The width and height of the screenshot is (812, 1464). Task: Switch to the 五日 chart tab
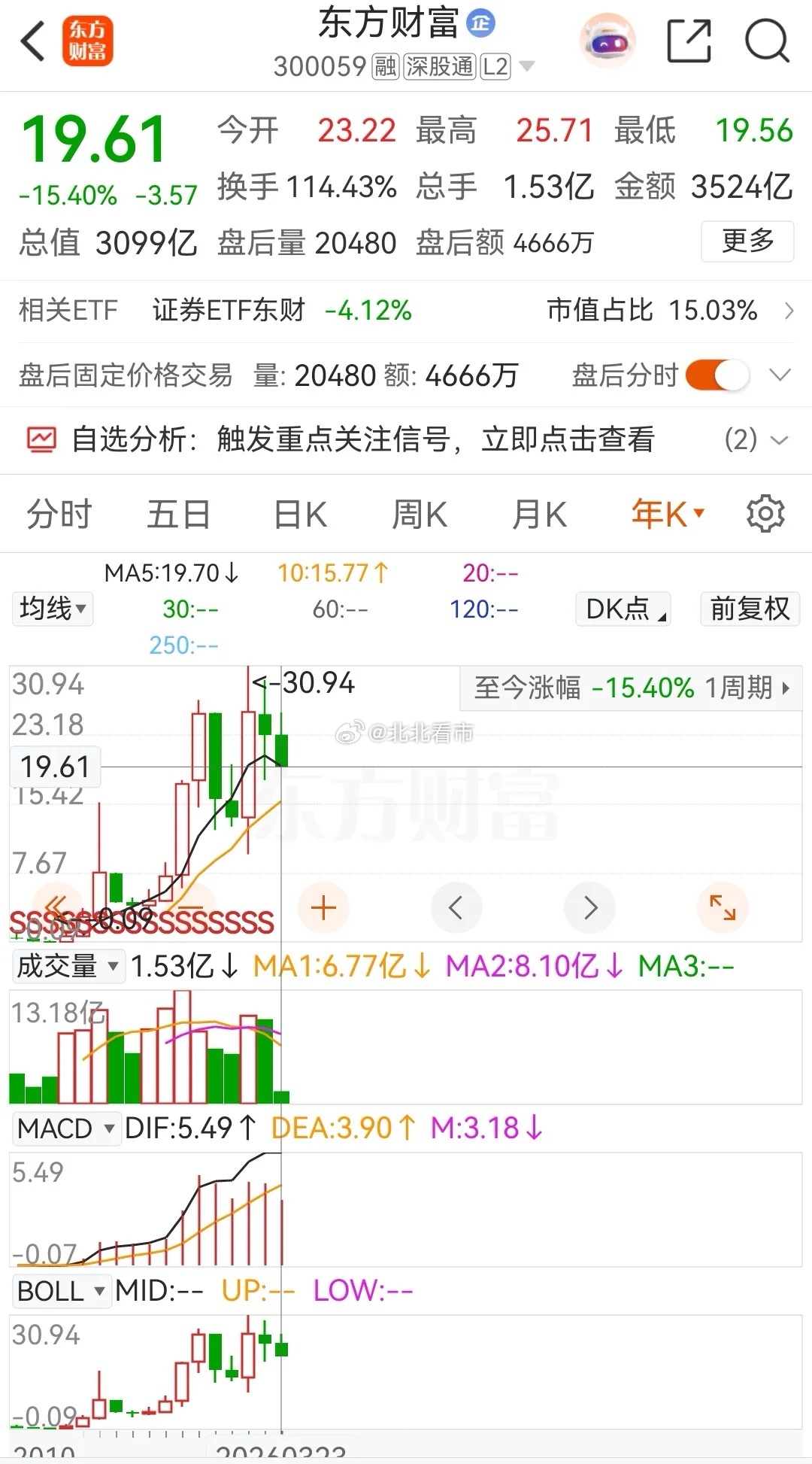[x=178, y=515]
